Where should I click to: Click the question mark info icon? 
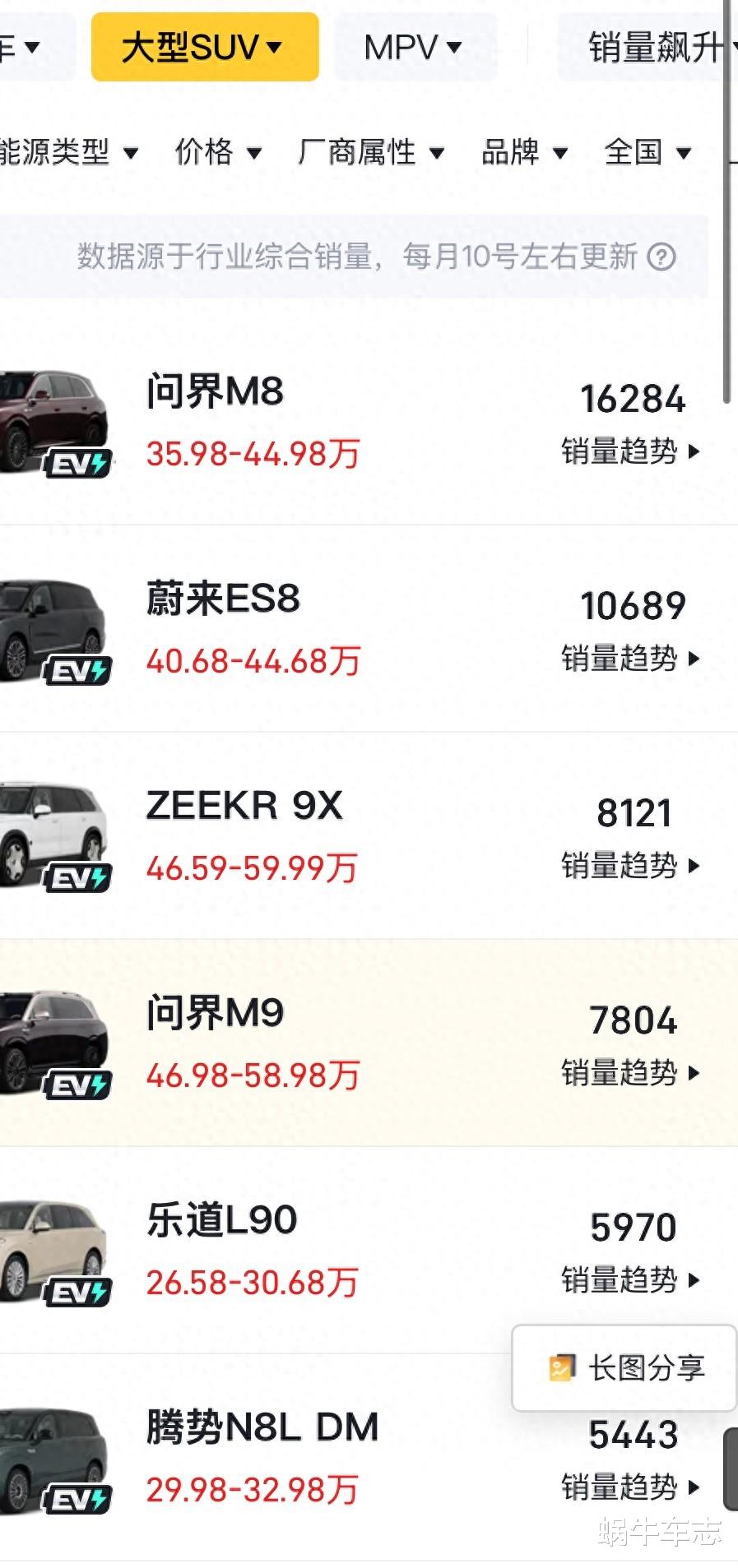tap(663, 257)
